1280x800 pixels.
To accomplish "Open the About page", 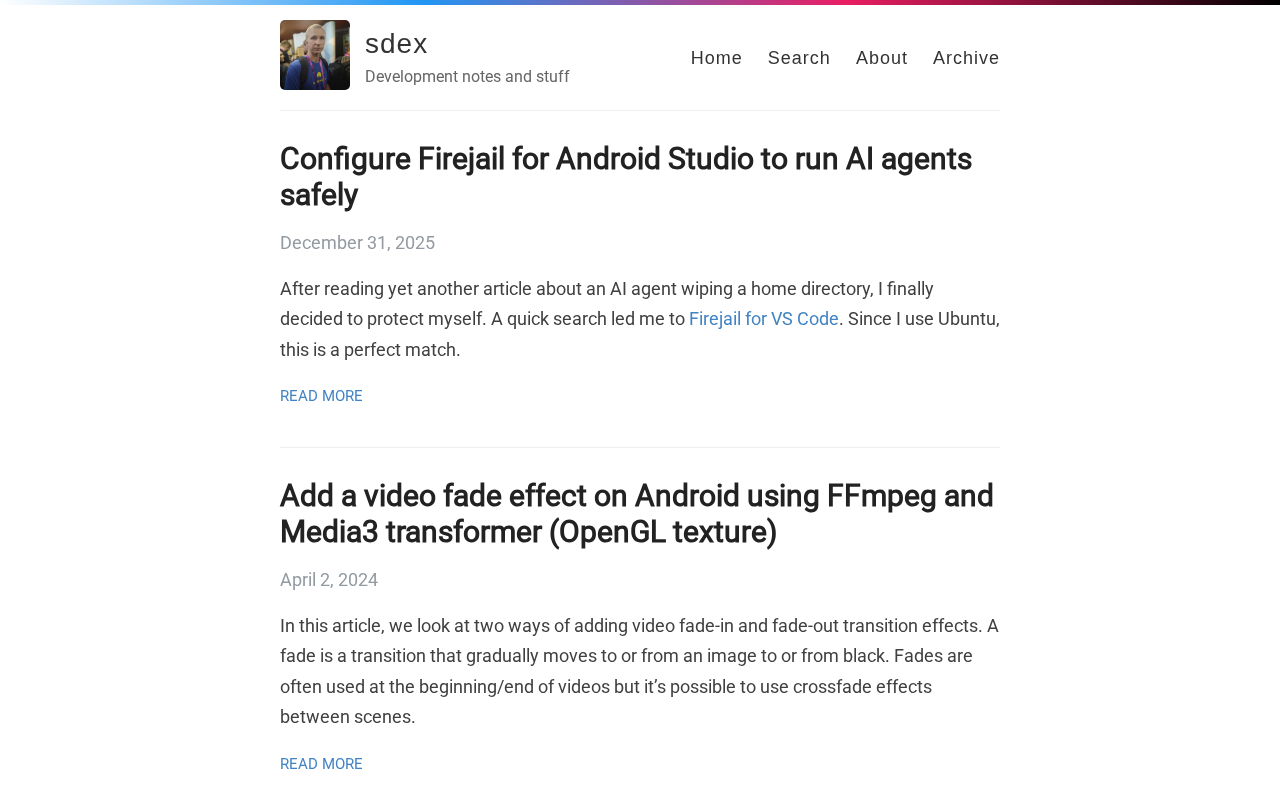I will [881, 58].
